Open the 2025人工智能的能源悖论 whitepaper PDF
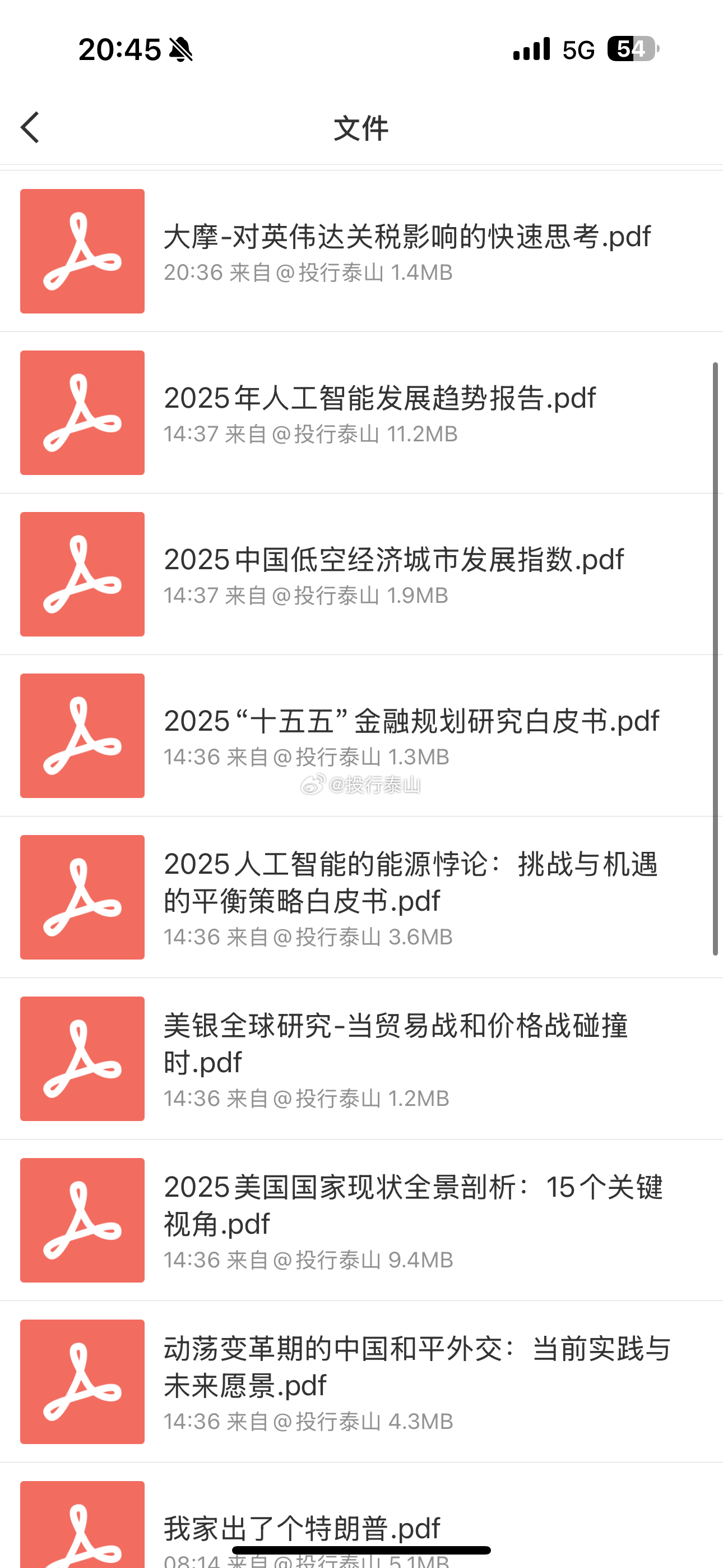Viewport: 723px width, 1568px height. (410, 882)
